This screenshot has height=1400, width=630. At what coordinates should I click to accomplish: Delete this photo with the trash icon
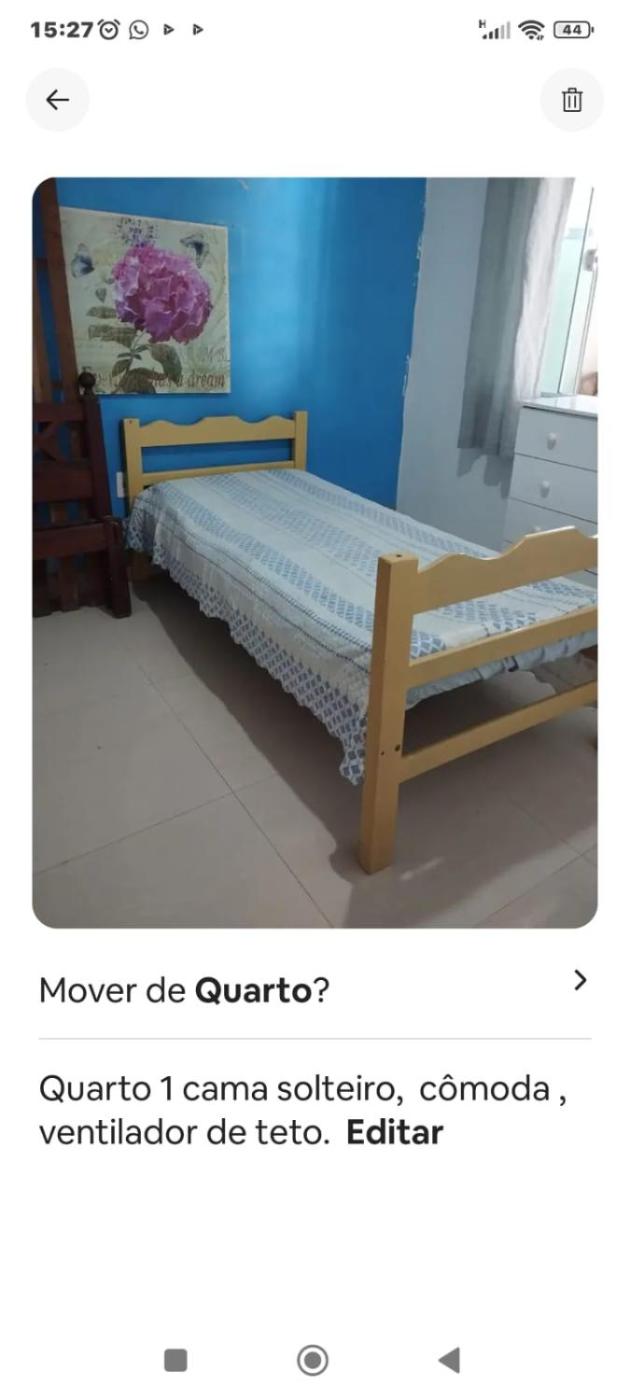coord(572,100)
